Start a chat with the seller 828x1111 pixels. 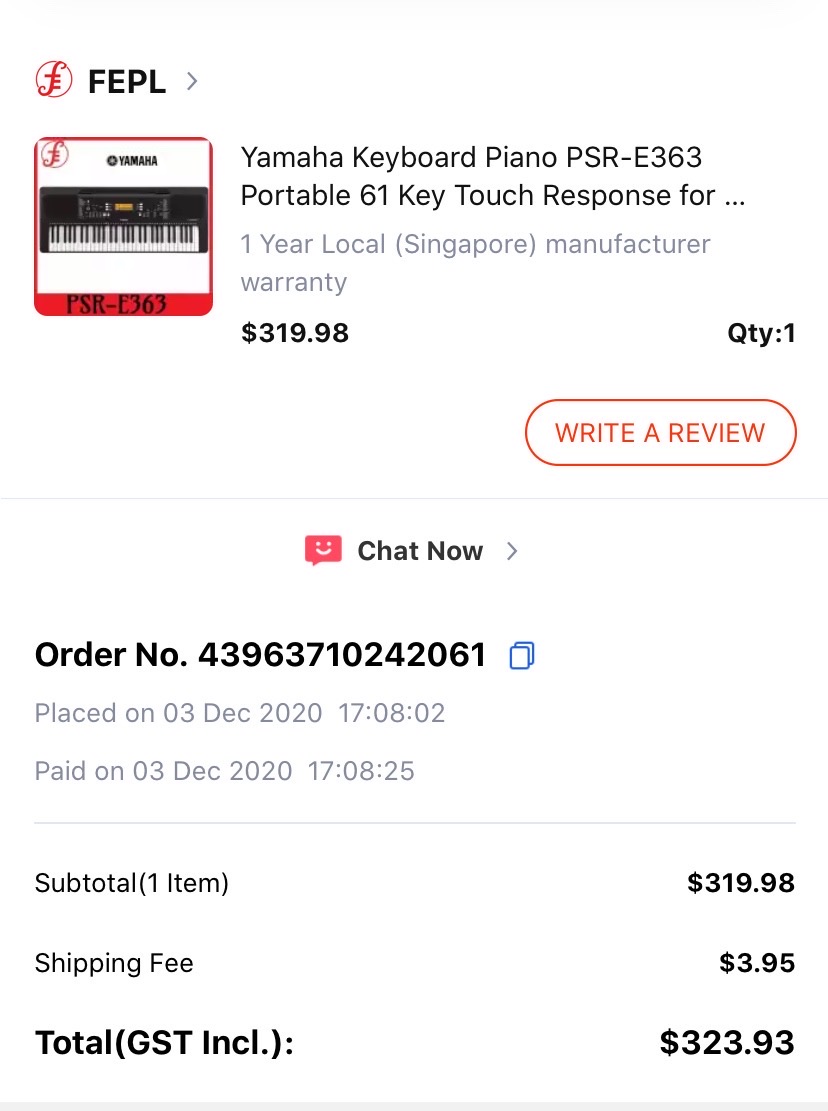pyautogui.click(x=412, y=551)
